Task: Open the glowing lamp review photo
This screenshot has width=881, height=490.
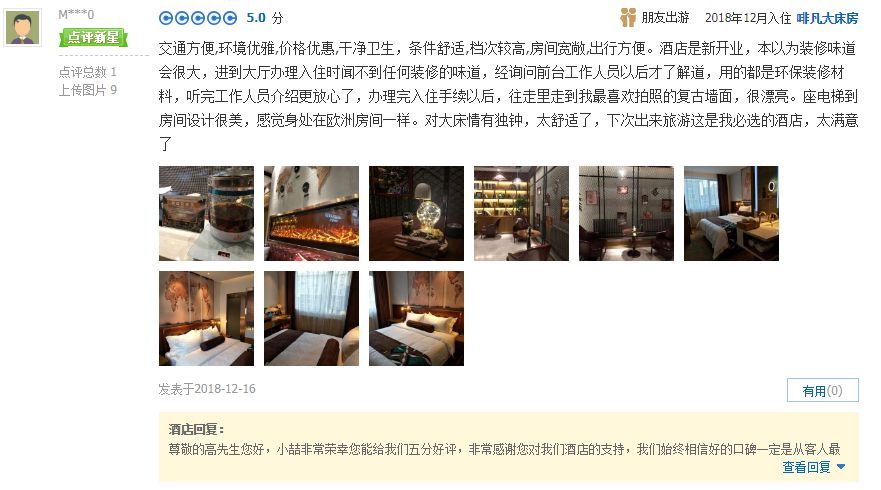Action: [416, 213]
